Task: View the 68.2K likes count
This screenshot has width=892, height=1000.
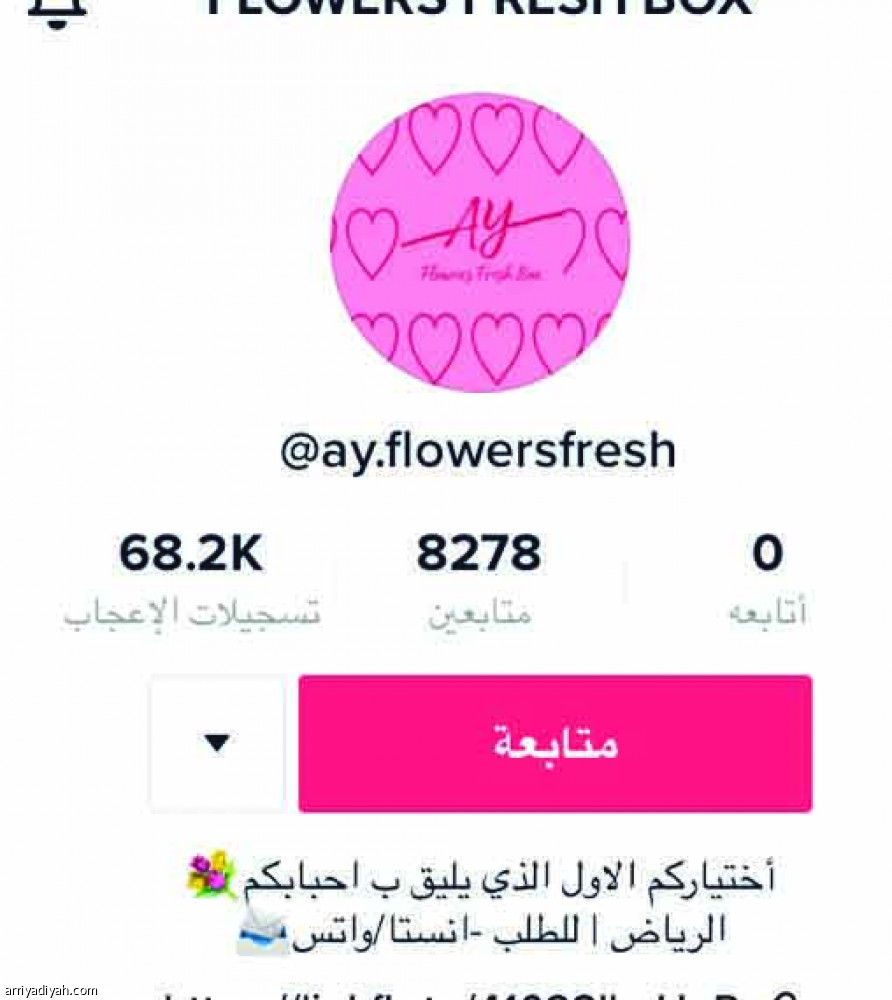Action: point(190,553)
